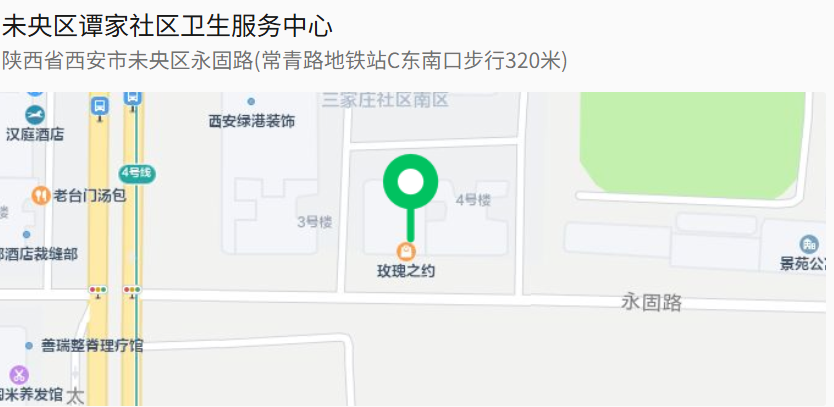
Task: Tap the green location pin marker
Action: coord(410,184)
